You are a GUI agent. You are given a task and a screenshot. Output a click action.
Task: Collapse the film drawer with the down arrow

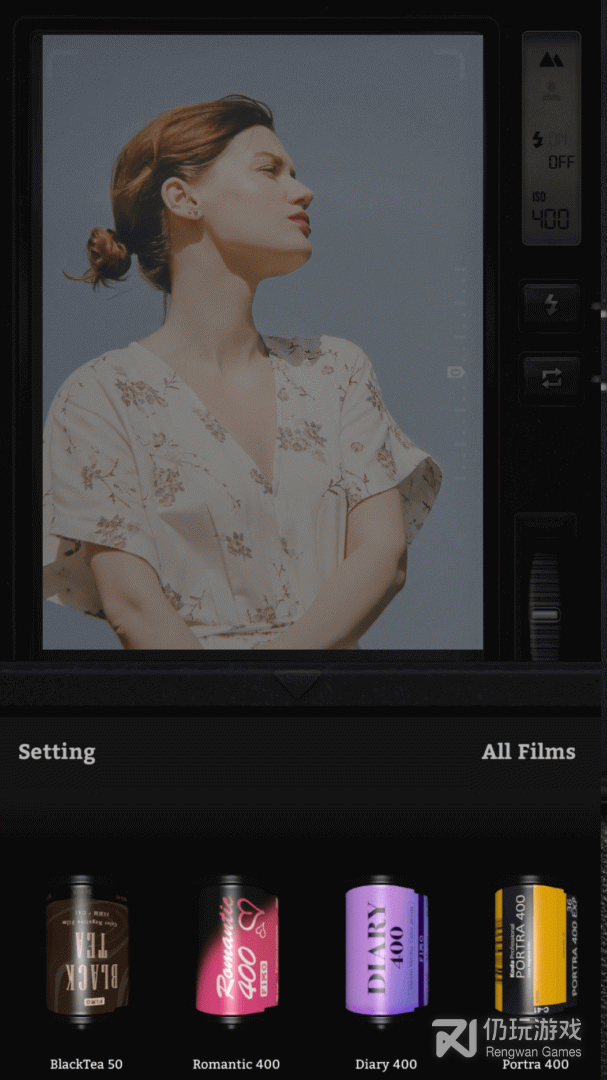point(298,686)
